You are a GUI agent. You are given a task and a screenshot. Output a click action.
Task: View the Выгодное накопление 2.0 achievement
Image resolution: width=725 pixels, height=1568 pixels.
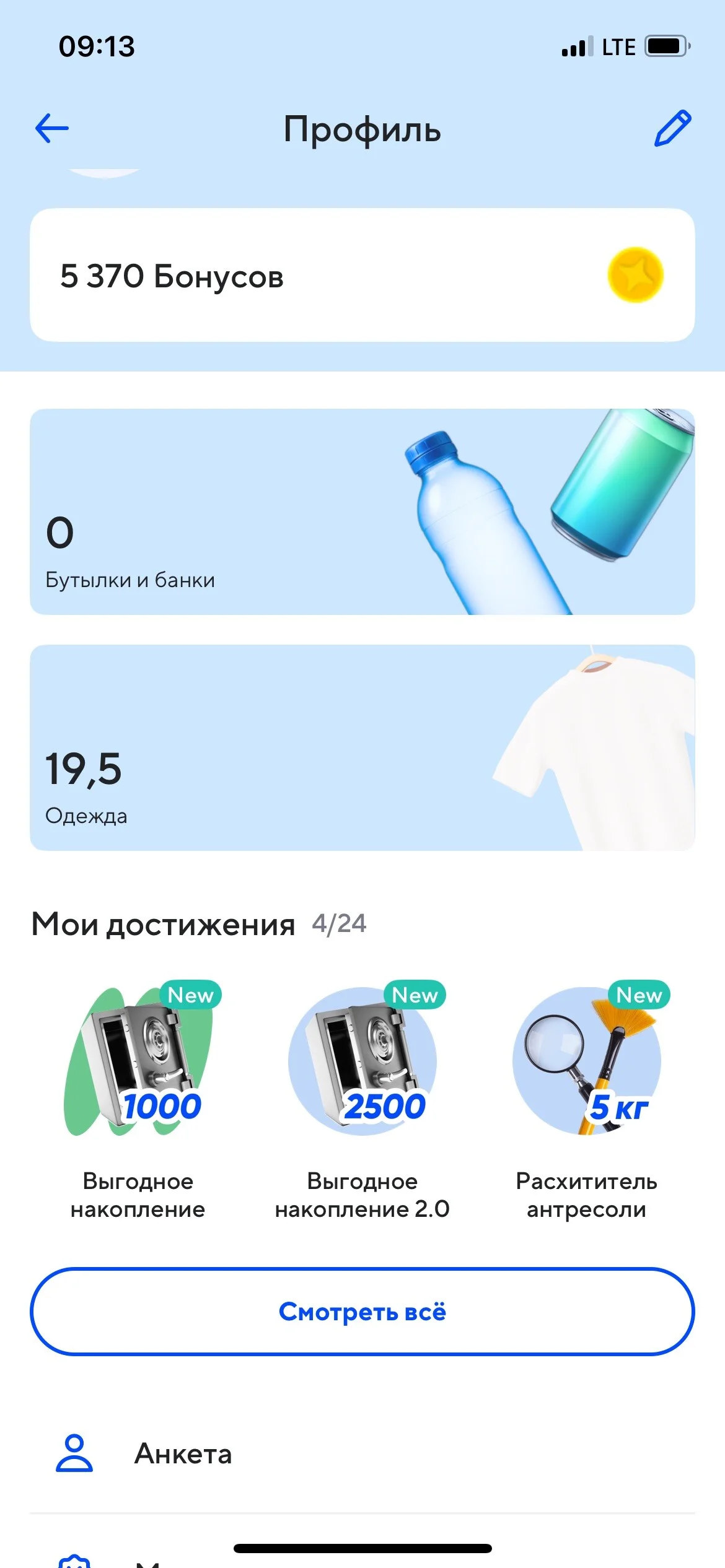(362, 1099)
